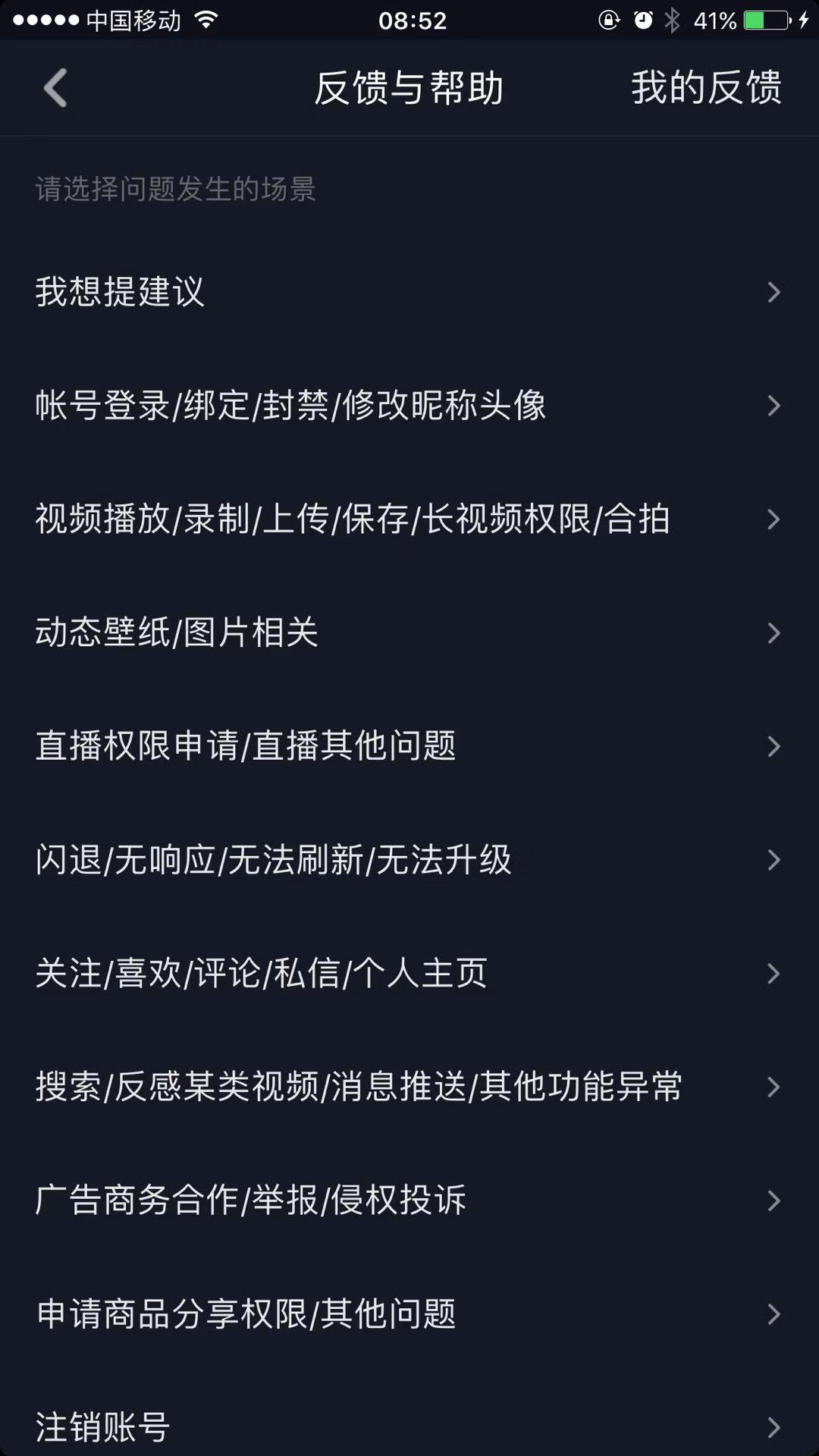The image size is (819, 1456).
Task: Open 视频播放/录制/上传 feedback category
Action: [x=353, y=519]
